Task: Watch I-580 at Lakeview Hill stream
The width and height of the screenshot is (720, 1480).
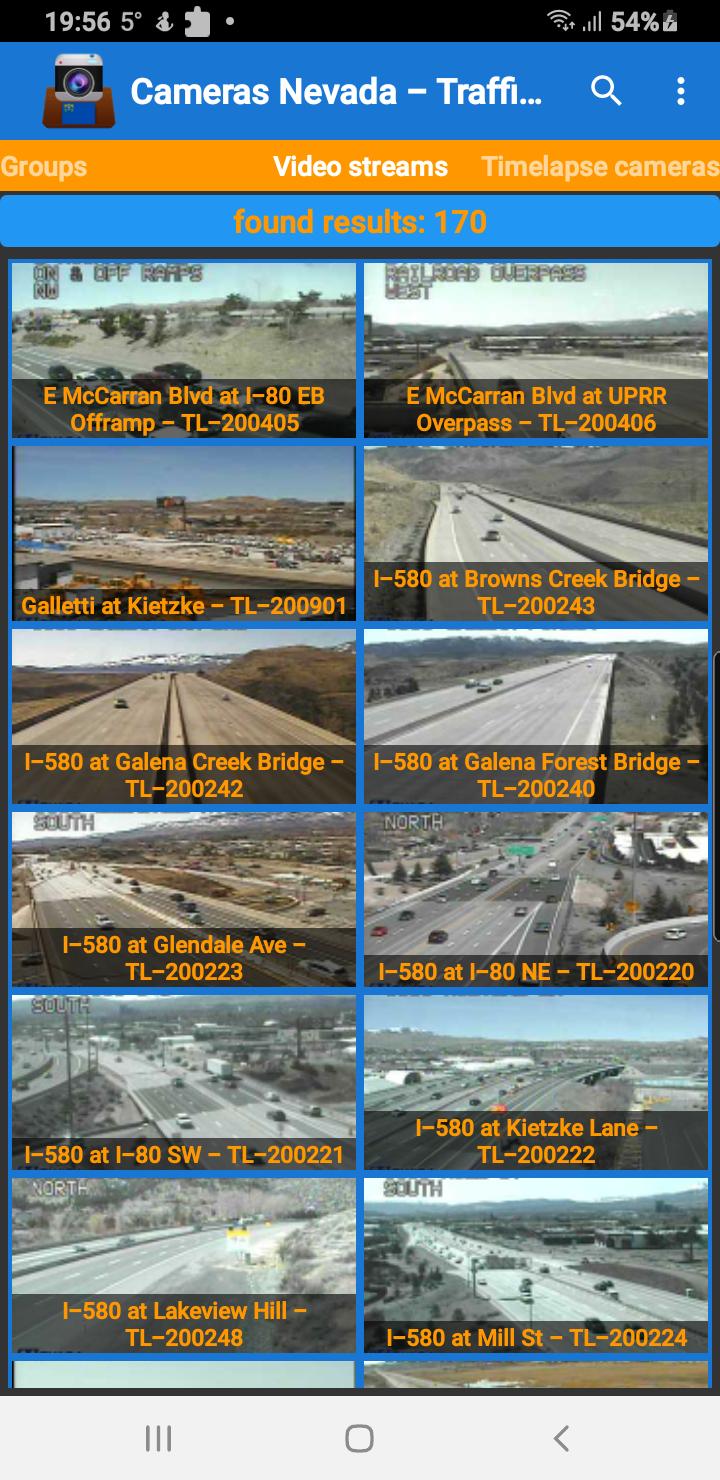Action: (184, 1265)
